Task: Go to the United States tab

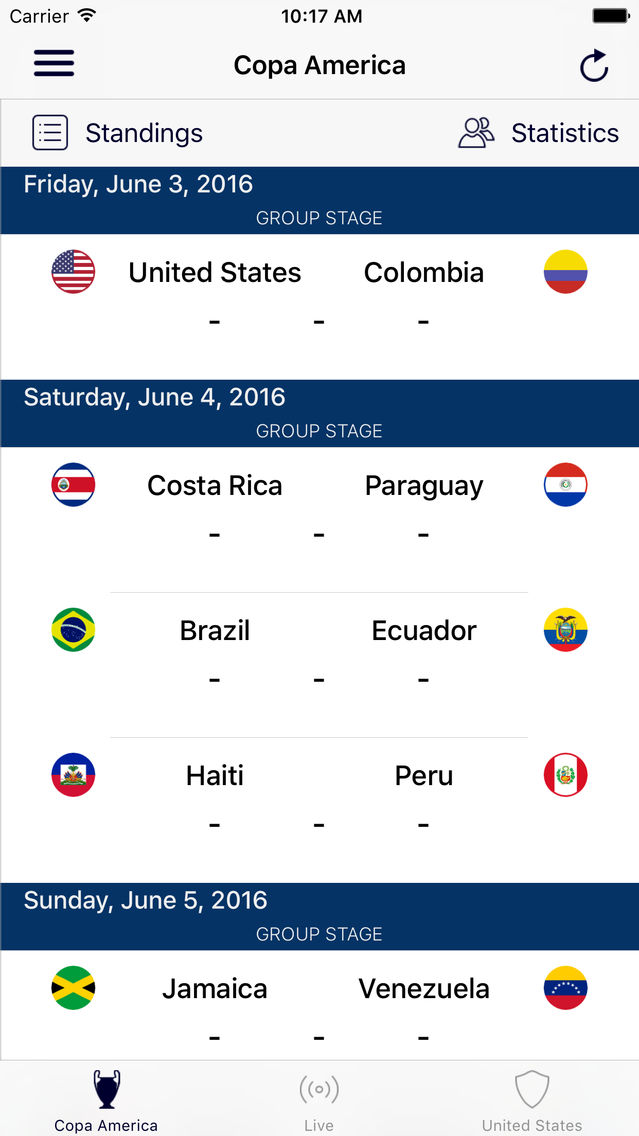Action: point(532,1100)
